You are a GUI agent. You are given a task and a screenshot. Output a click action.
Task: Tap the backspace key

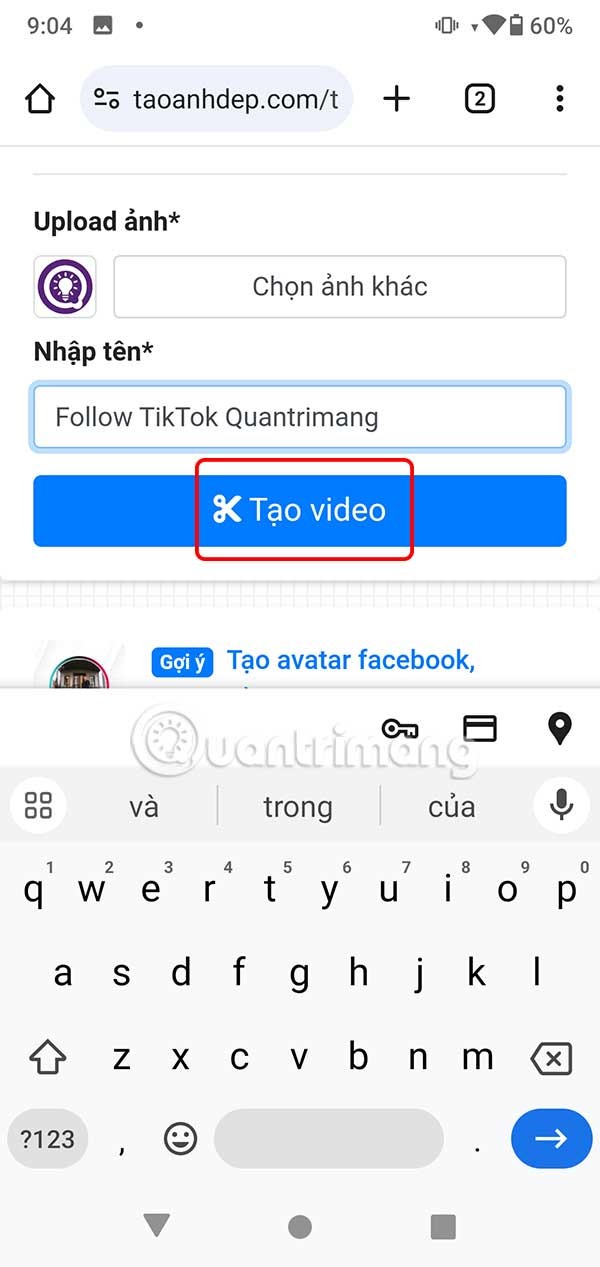pos(552,1058)
